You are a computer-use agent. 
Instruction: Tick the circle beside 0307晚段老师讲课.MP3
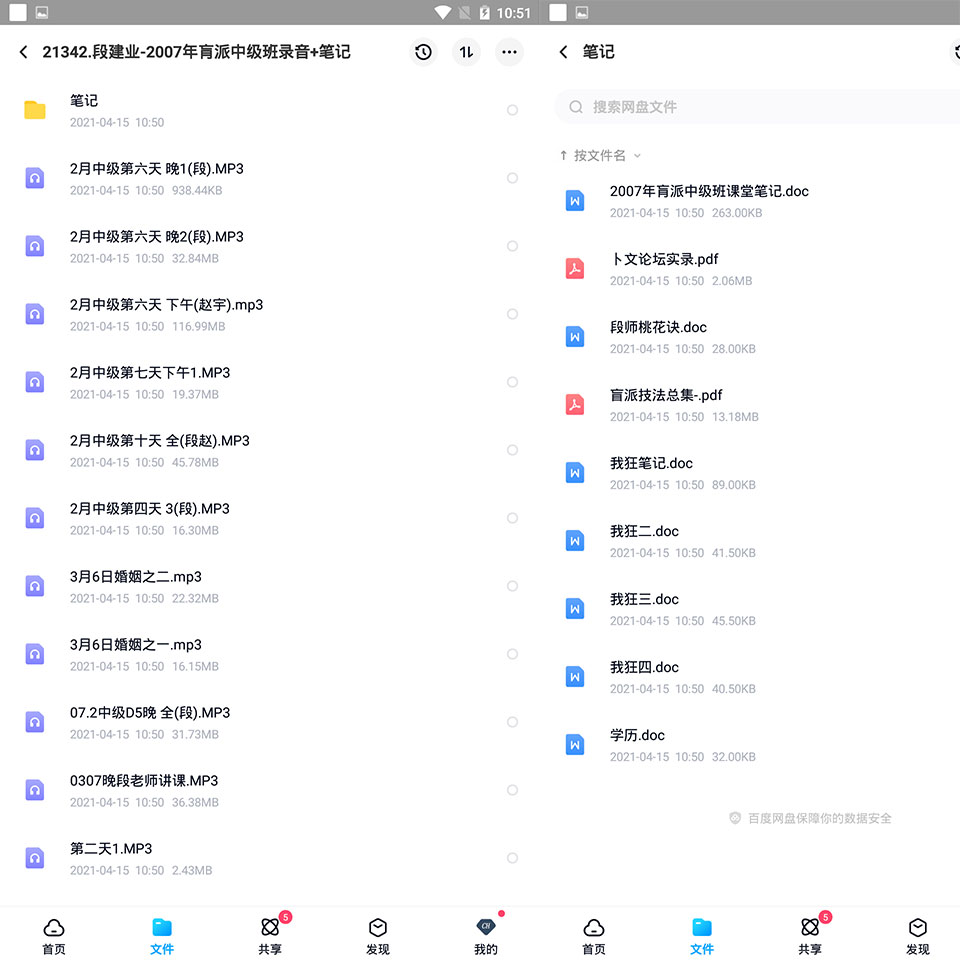click(512, 790)
